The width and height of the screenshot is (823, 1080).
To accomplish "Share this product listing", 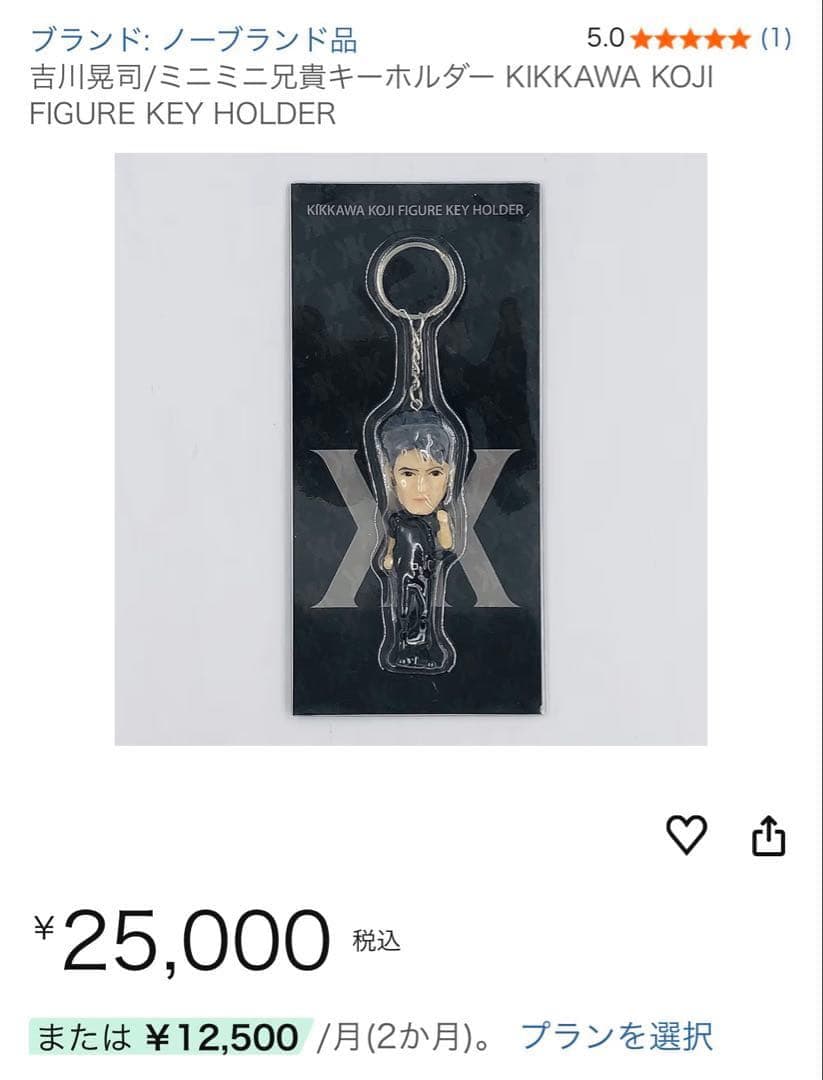I will (x=768, y=835).
